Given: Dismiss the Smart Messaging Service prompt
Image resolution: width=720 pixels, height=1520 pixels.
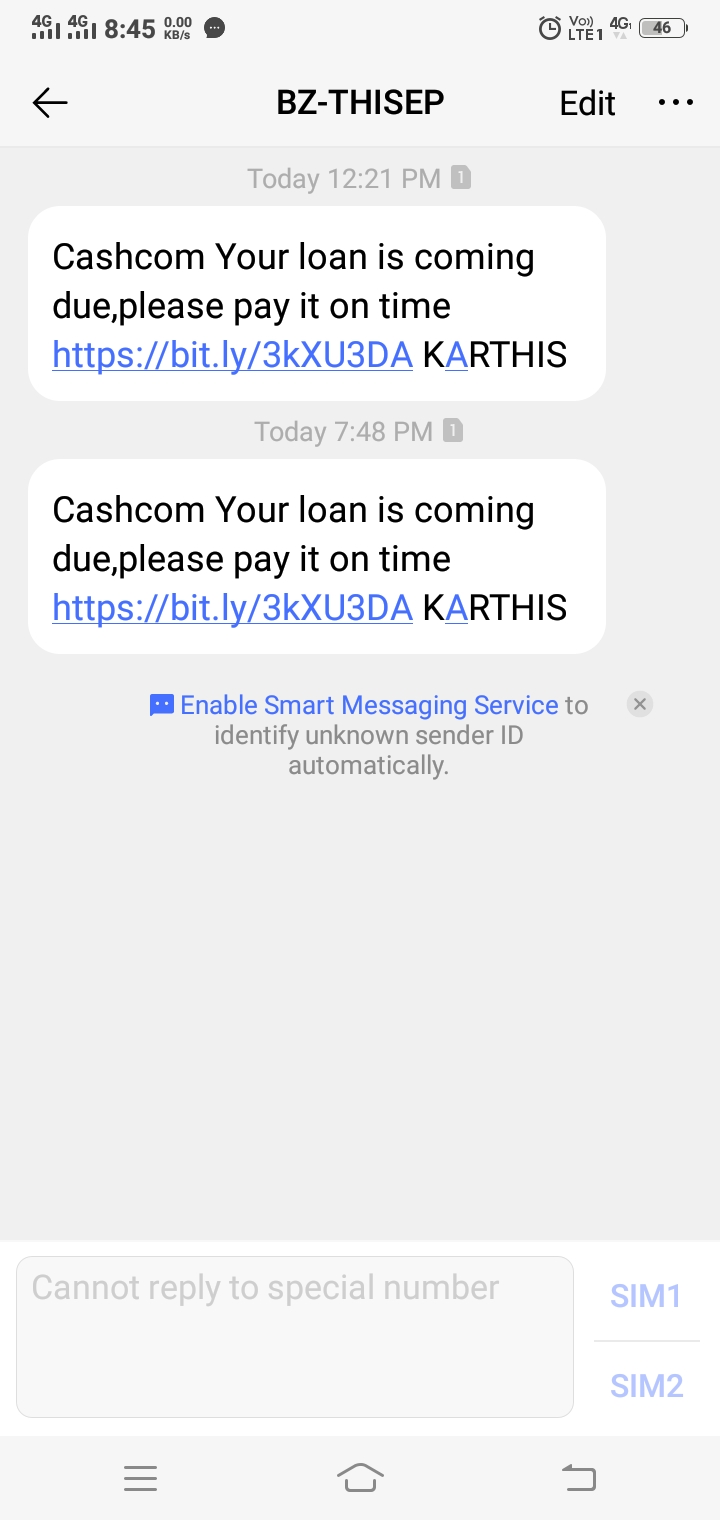Looking at the screenshot, I should click(x=640, y=704).
